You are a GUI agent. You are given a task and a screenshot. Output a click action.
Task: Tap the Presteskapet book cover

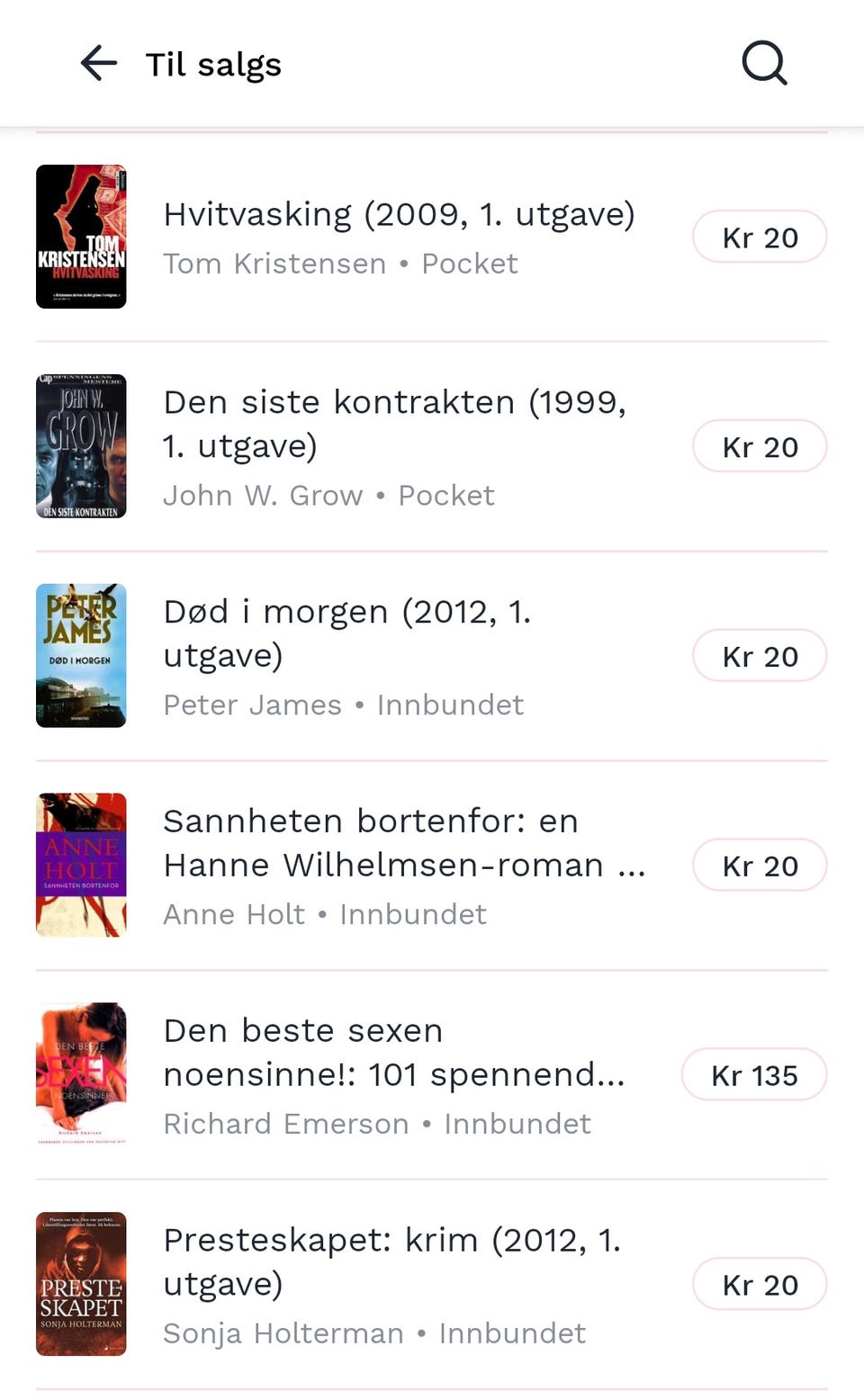pyautogui.click(x=81, y=1284)
